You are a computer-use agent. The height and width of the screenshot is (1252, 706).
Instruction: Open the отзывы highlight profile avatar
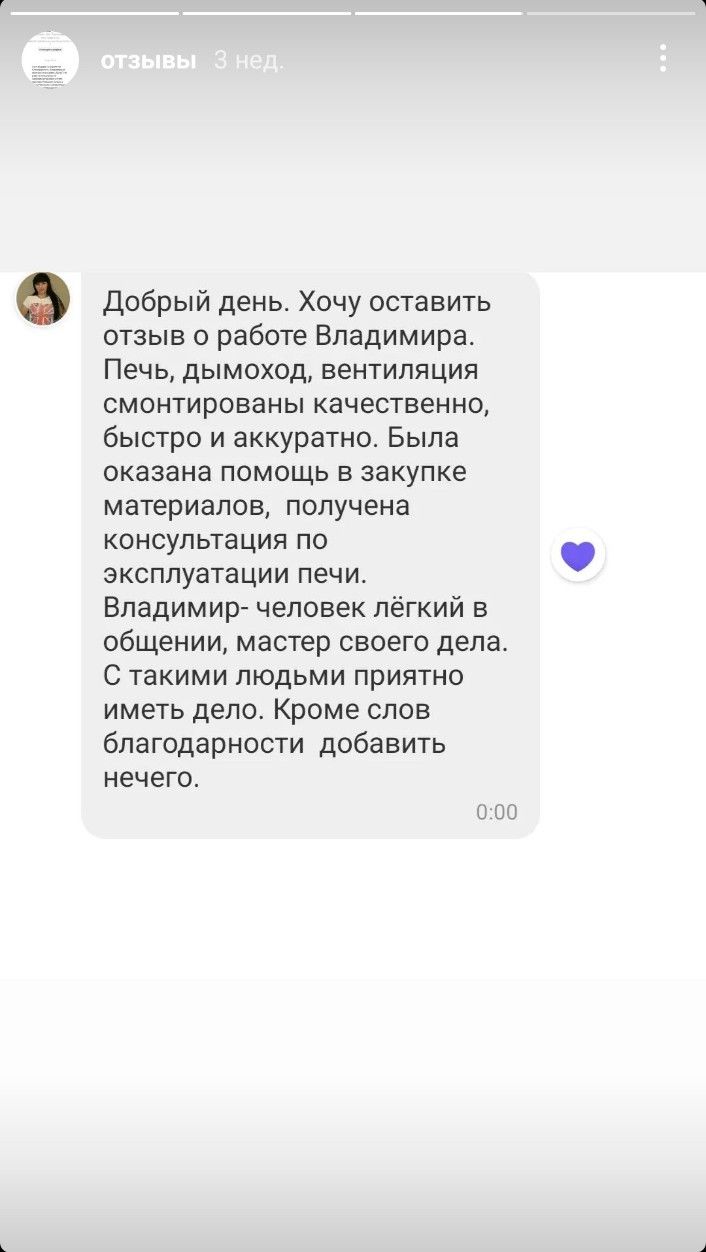50,60
